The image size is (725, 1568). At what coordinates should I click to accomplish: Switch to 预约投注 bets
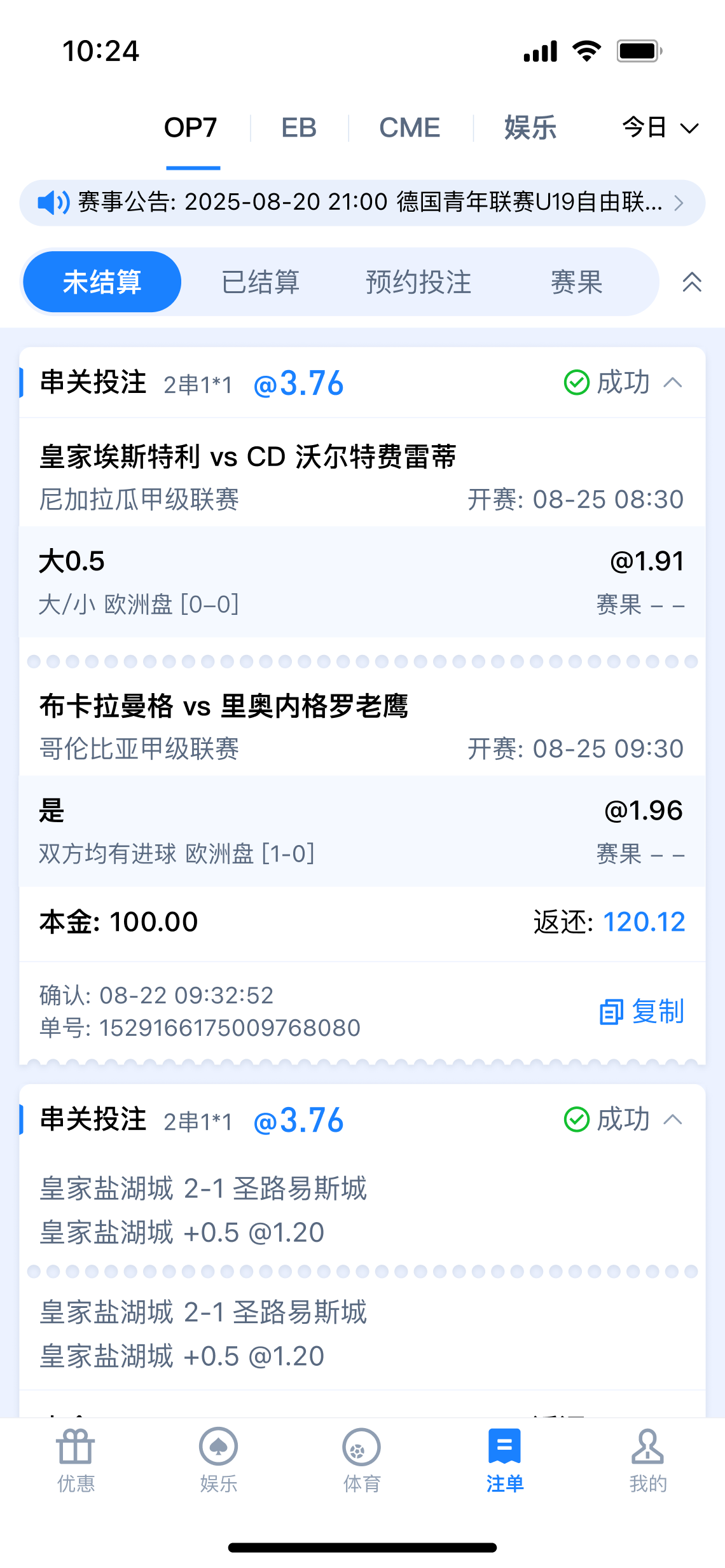[418, 282]
